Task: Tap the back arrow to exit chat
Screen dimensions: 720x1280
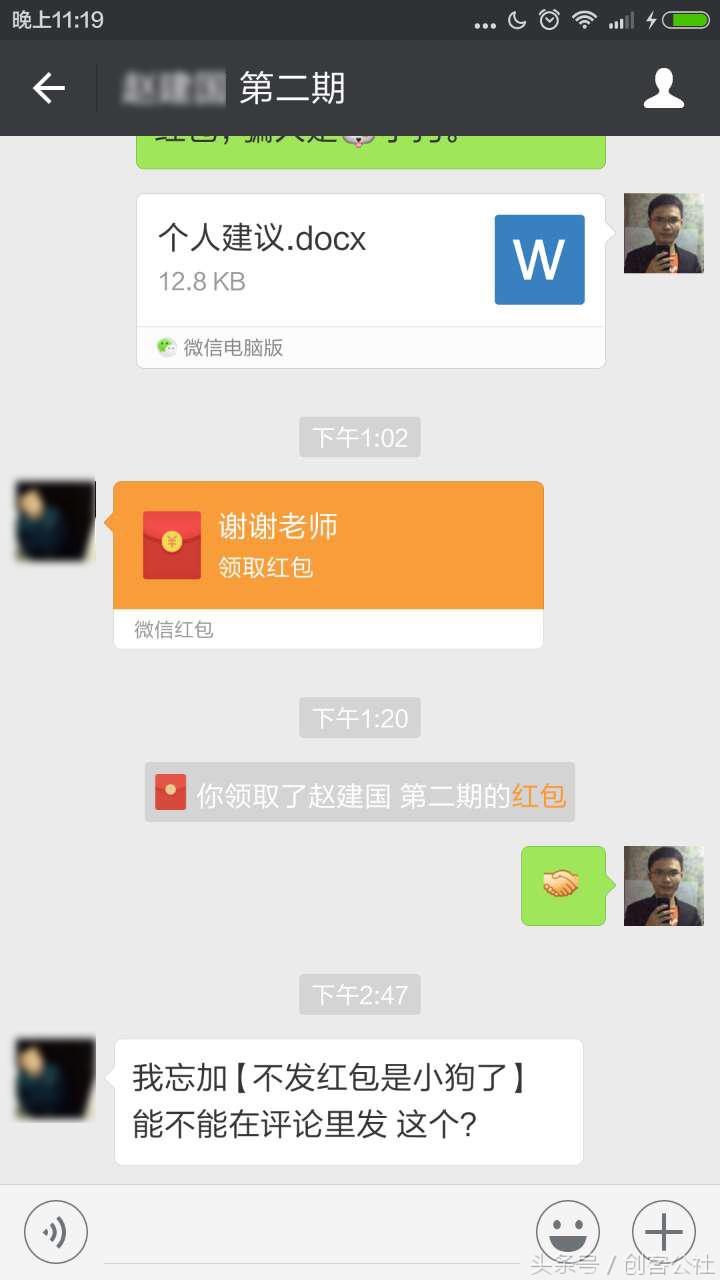Action: [48, 88]
